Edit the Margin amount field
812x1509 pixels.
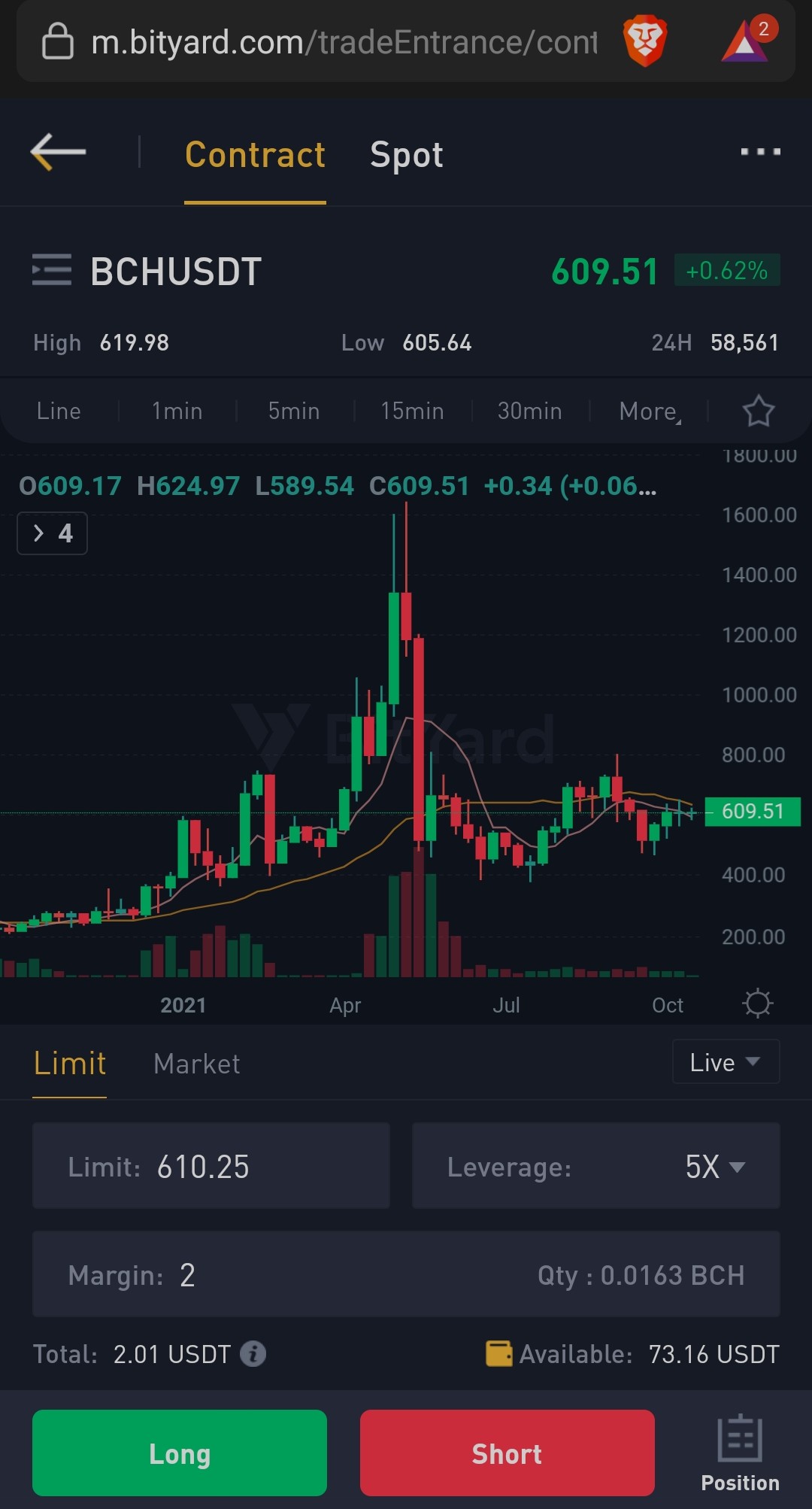pos(406,1274)
